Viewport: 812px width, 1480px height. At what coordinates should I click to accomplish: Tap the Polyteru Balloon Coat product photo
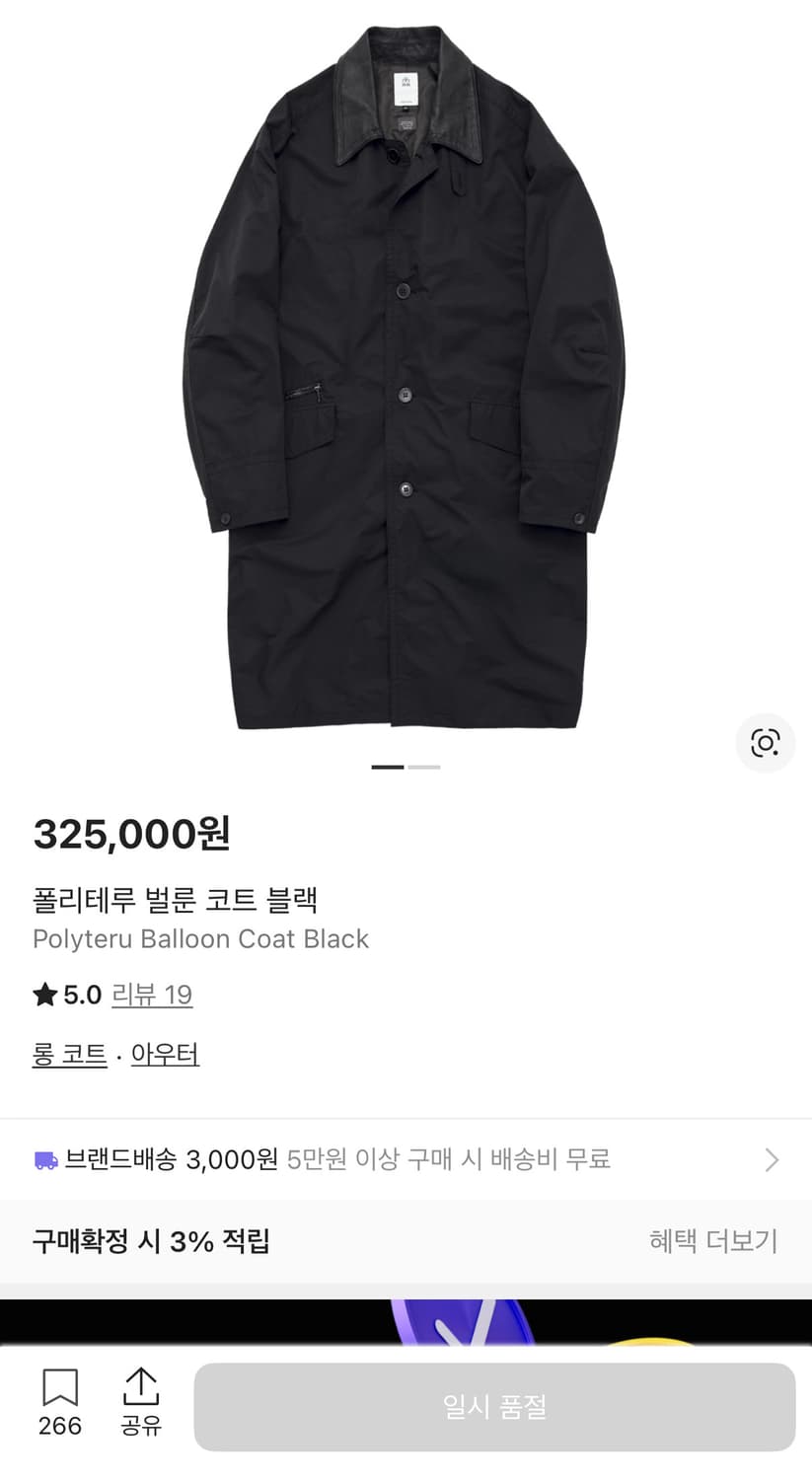pos(406,385)
